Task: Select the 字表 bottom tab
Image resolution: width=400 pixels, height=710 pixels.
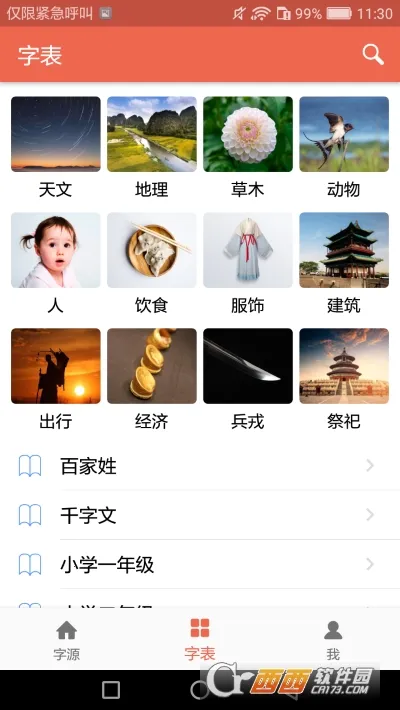Action: 200,639
